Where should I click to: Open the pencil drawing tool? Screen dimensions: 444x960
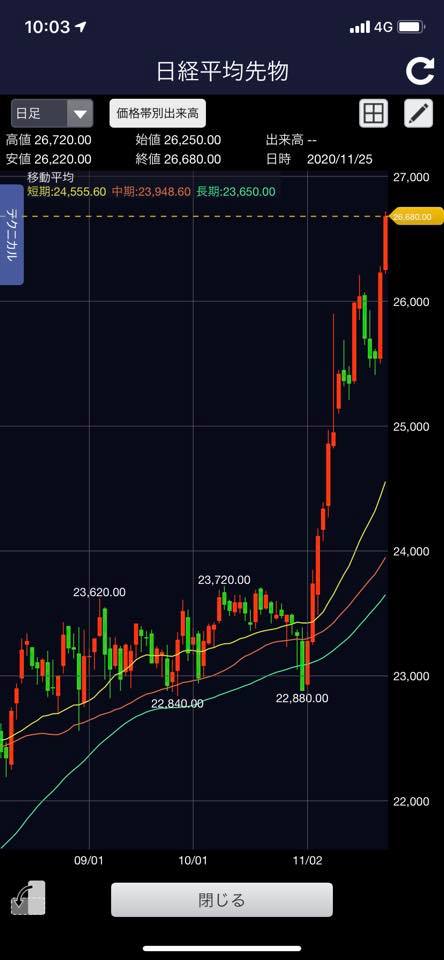(419, 113)
